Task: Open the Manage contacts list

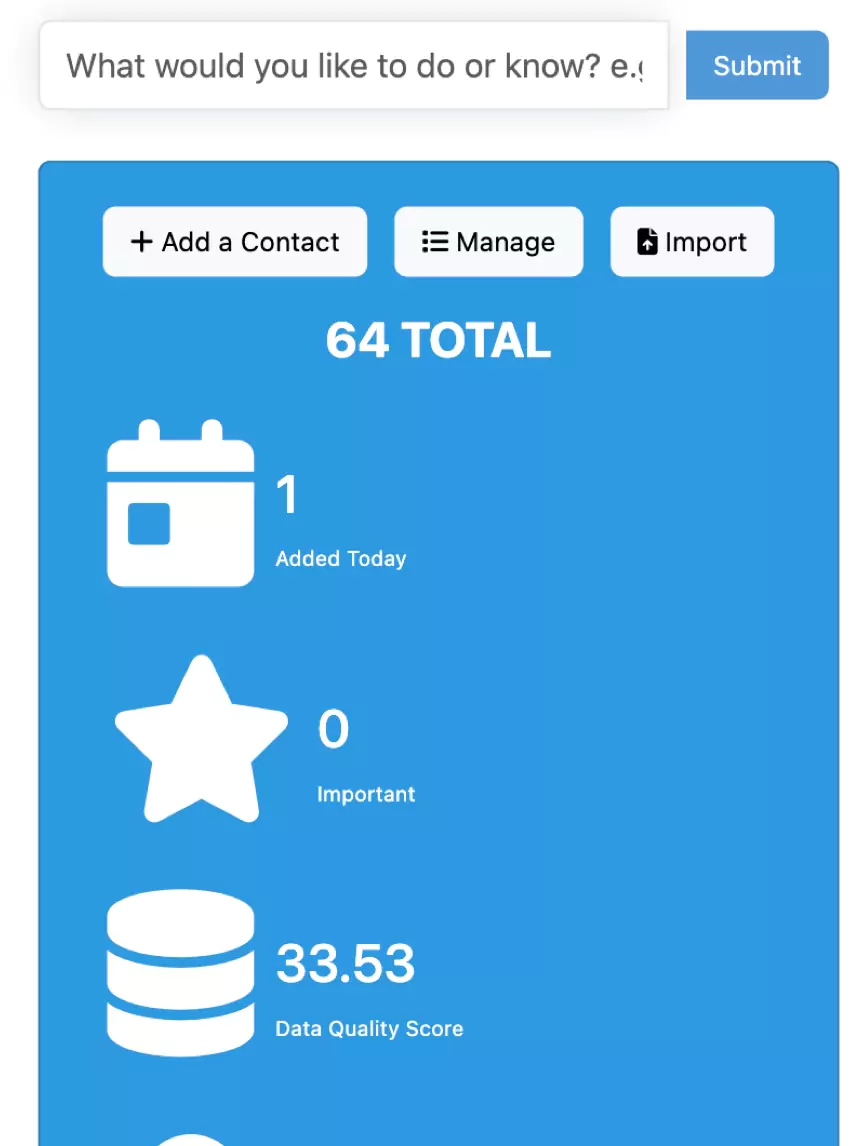Action: [488, 242]
